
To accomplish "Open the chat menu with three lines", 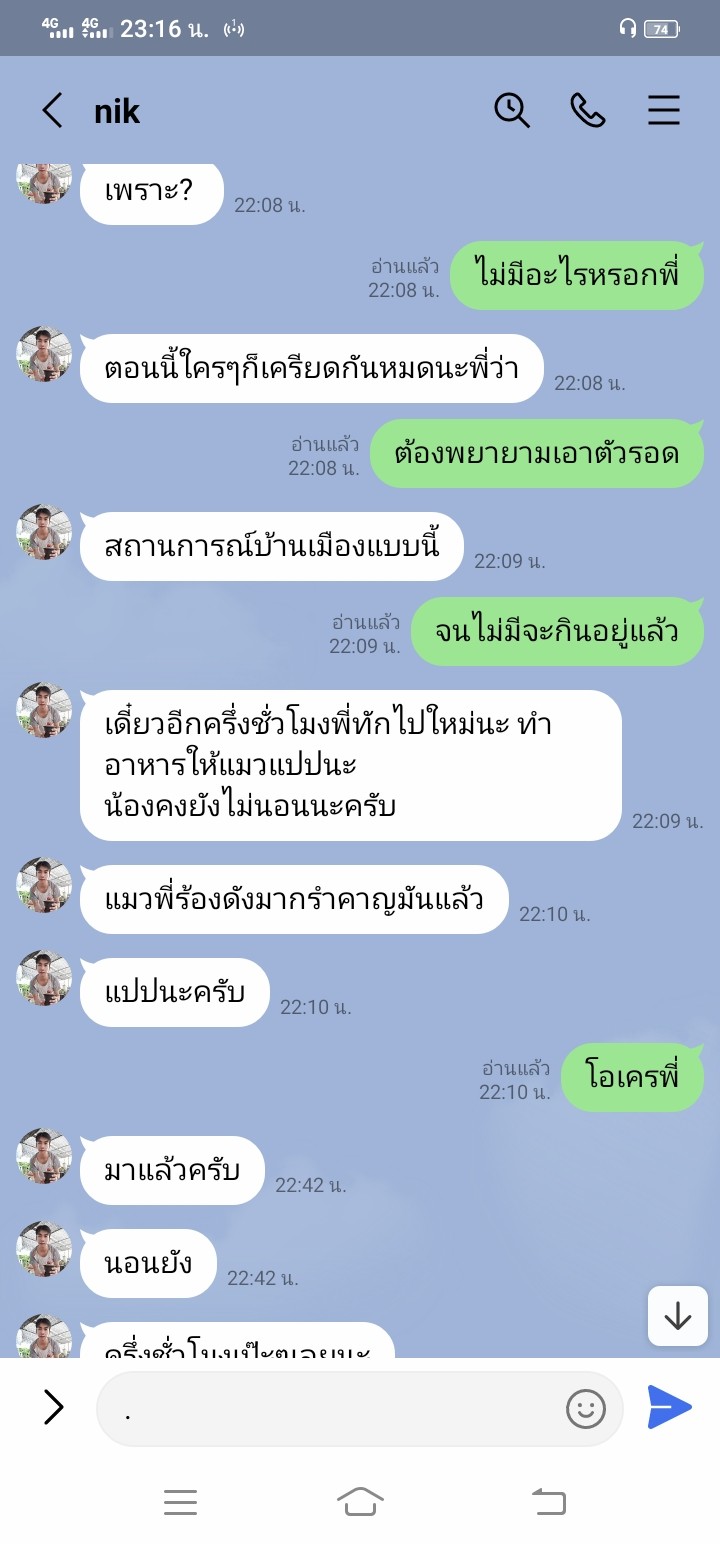I will pyautogui.click(x=663, y=110).
